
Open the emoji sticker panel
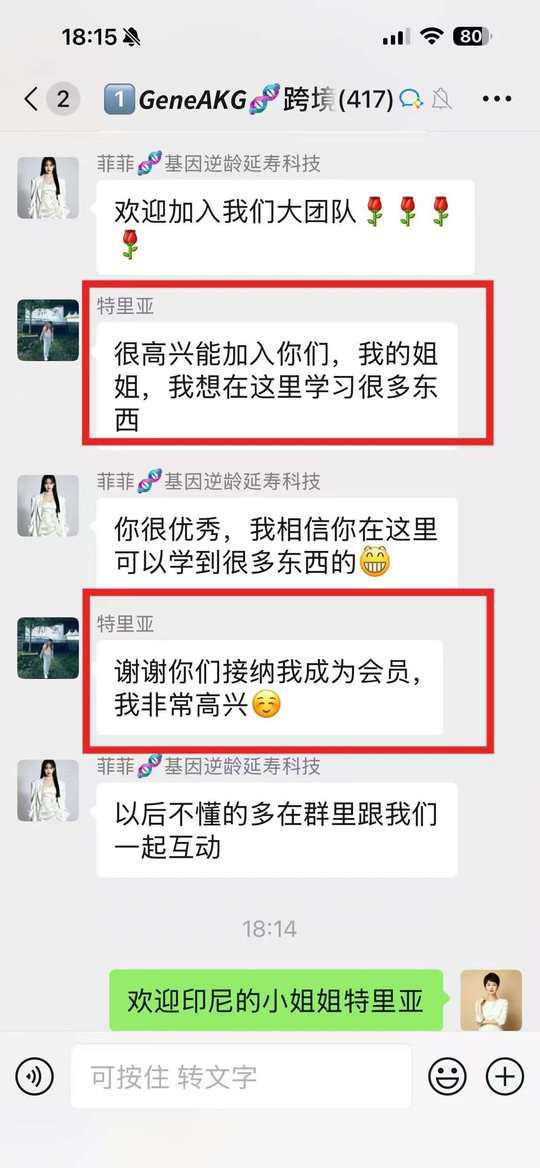(448, 1076)
